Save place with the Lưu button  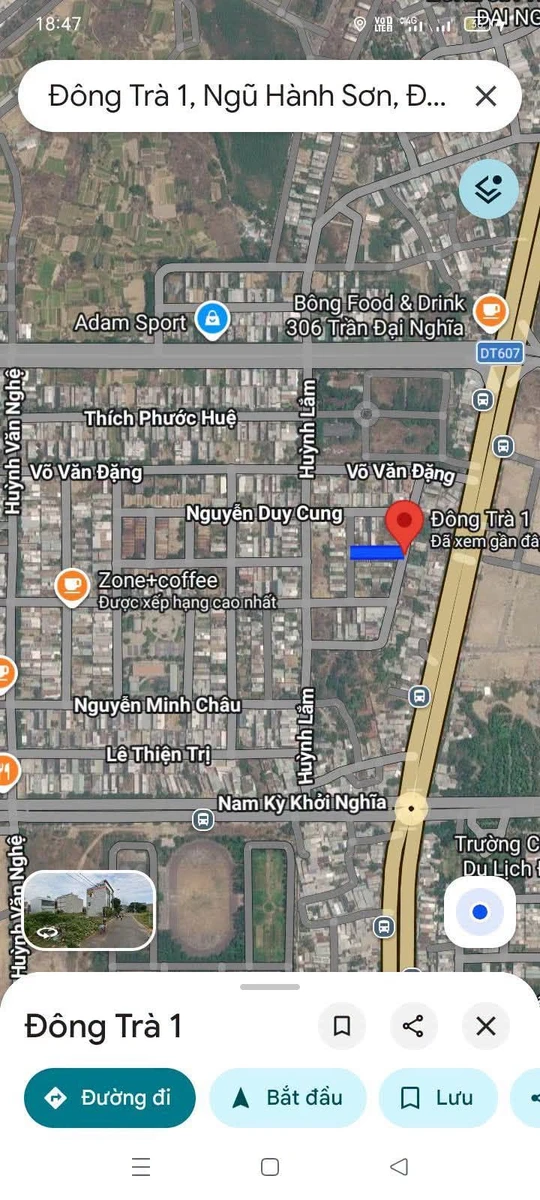click(x=437, y=1097)
